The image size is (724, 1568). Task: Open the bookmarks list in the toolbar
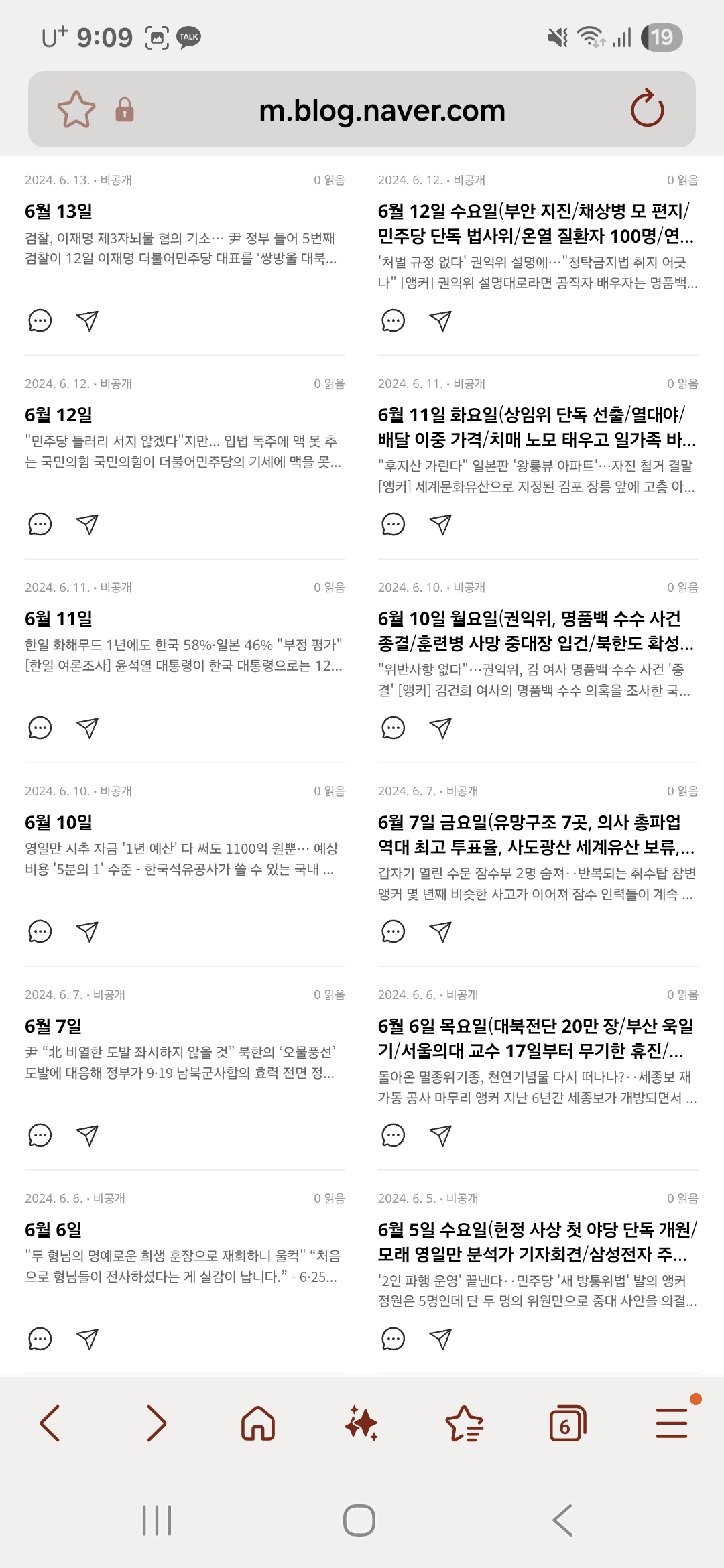coord(464,1423)
